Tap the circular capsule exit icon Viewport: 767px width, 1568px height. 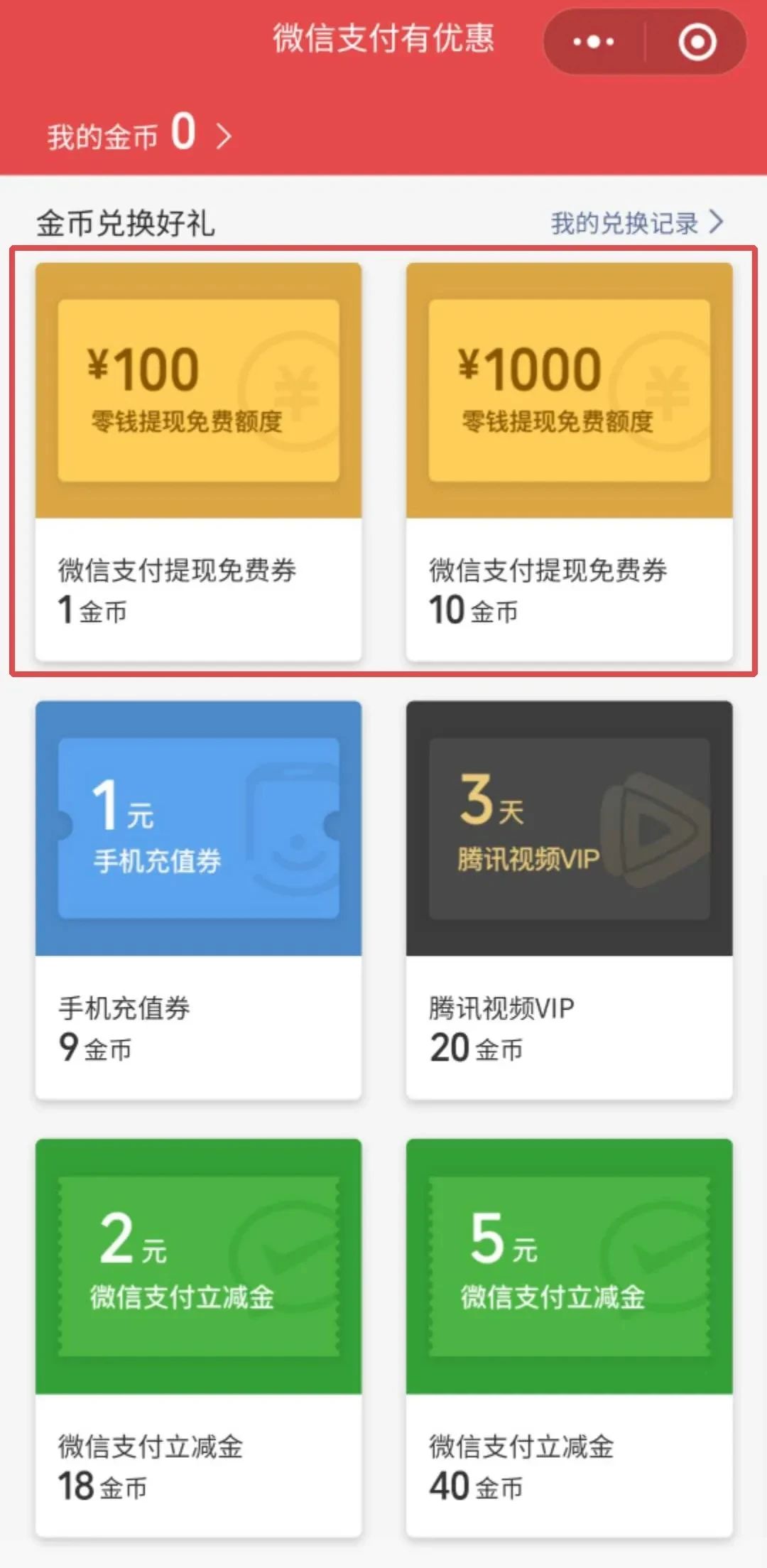[699, 42]
